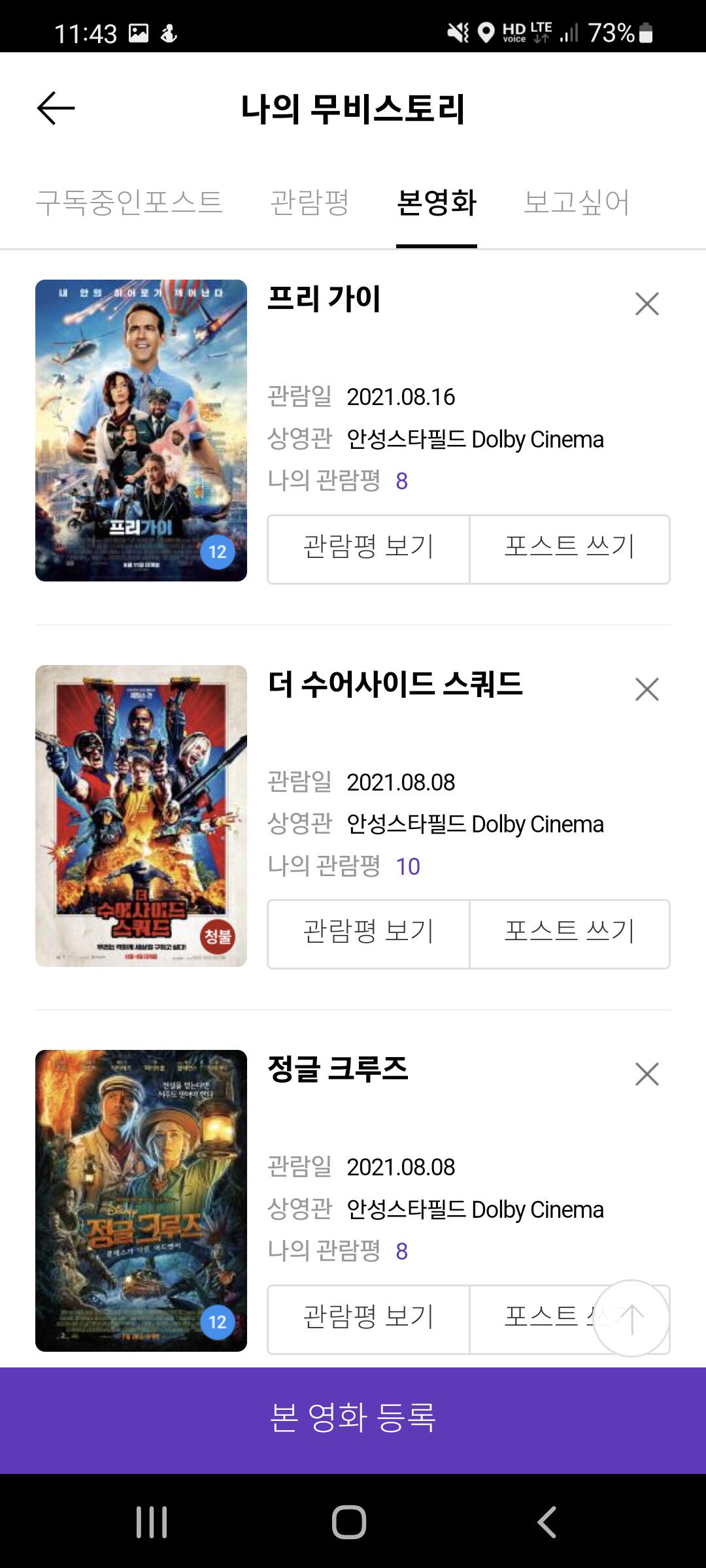
Task: Open the recent apps view
Action: [152, 1522]
